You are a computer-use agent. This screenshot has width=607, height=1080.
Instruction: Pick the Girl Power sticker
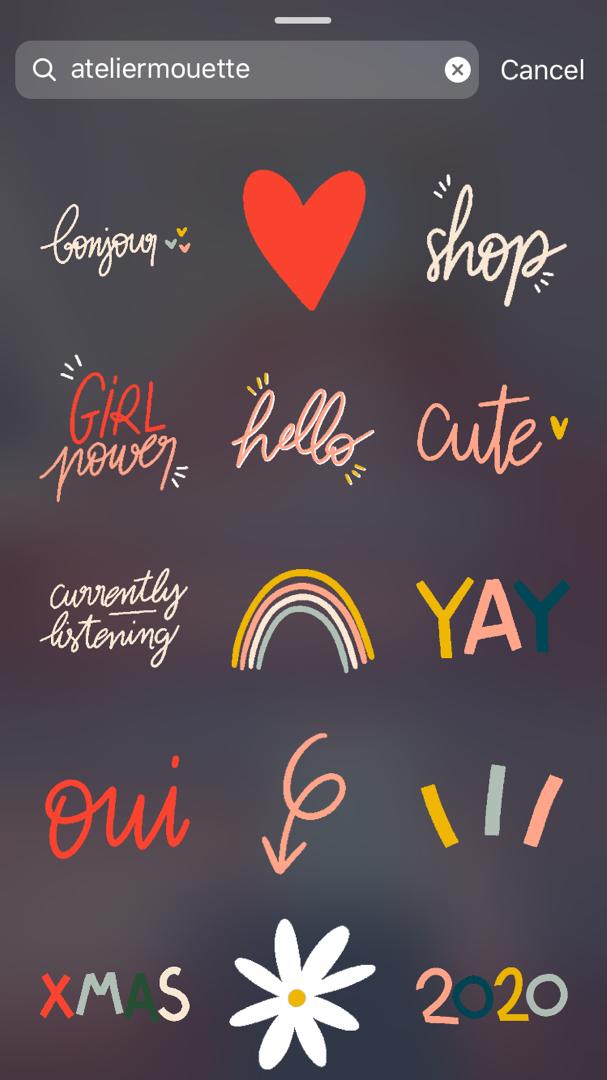pos(112,430)
